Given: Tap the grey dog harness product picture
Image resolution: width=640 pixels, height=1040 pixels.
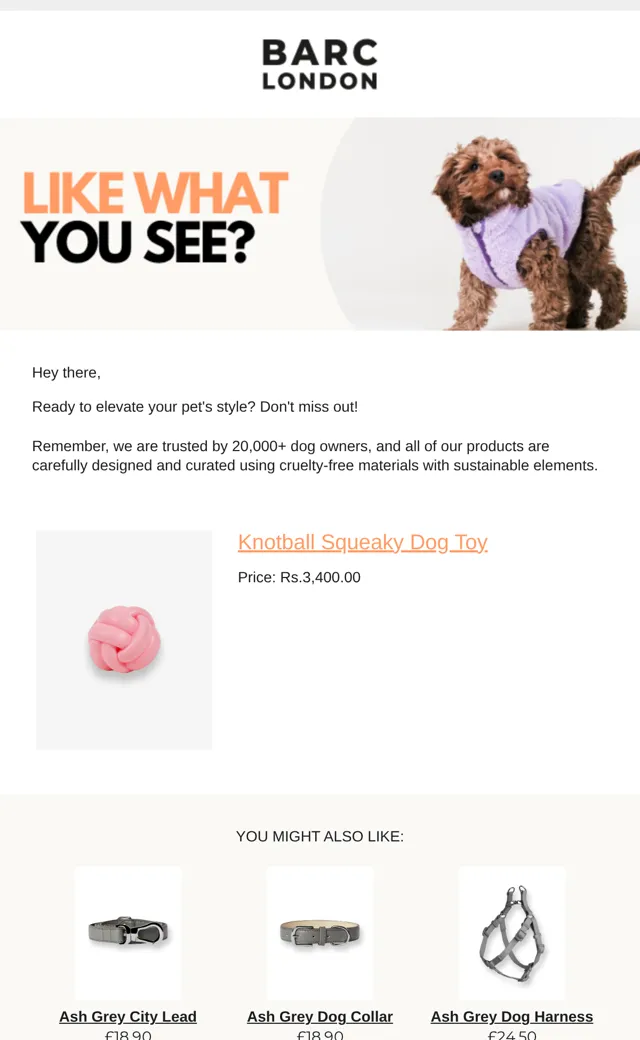Looking at the screenshot, I should click(x=512, y=933).
